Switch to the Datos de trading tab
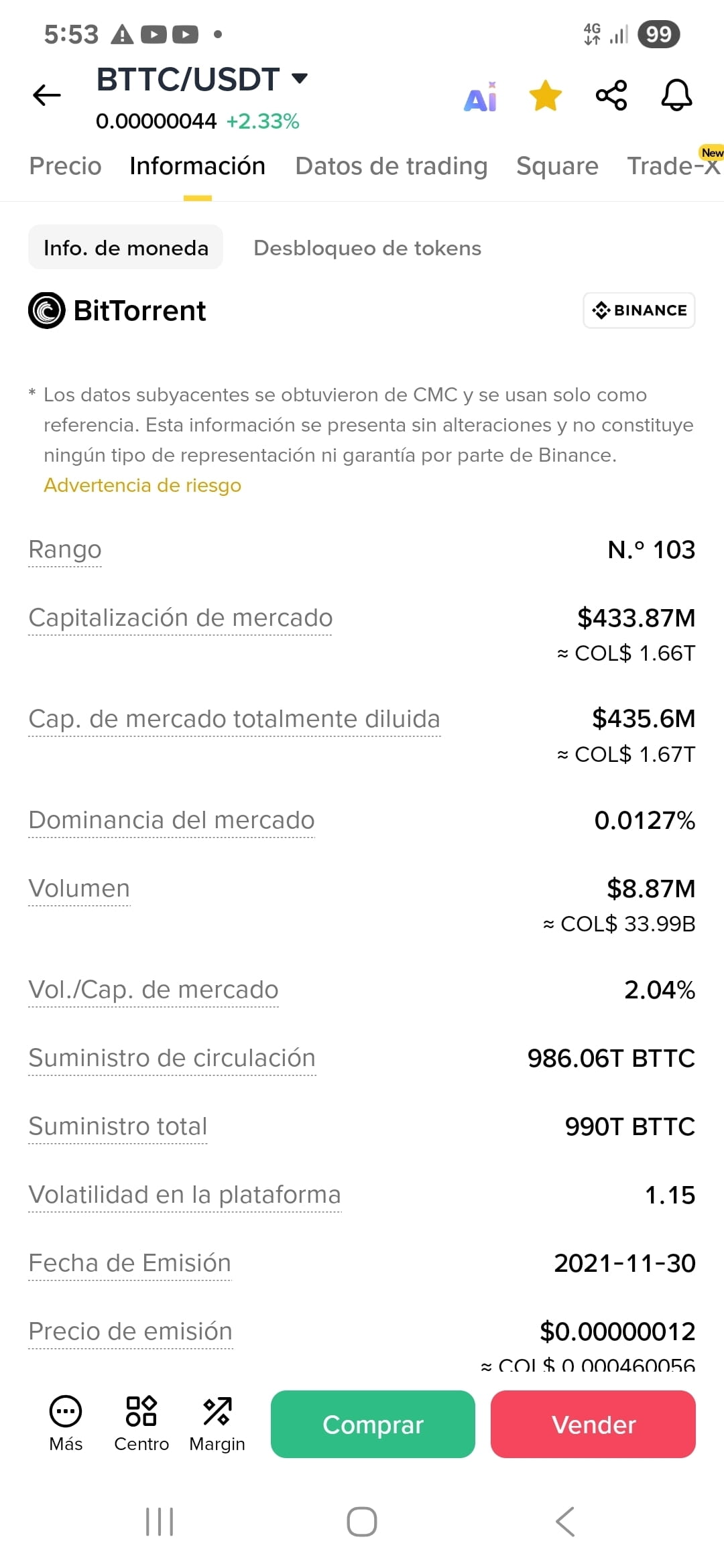Viewport: 724px width, 1568px height. 391,166
